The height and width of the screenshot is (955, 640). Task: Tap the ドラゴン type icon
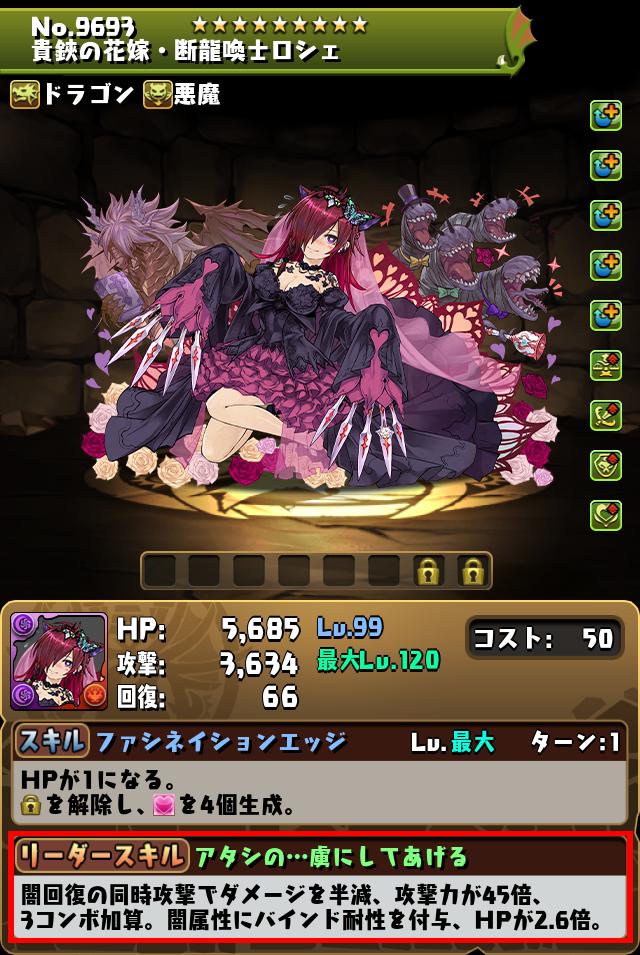[x=25, y=95]
